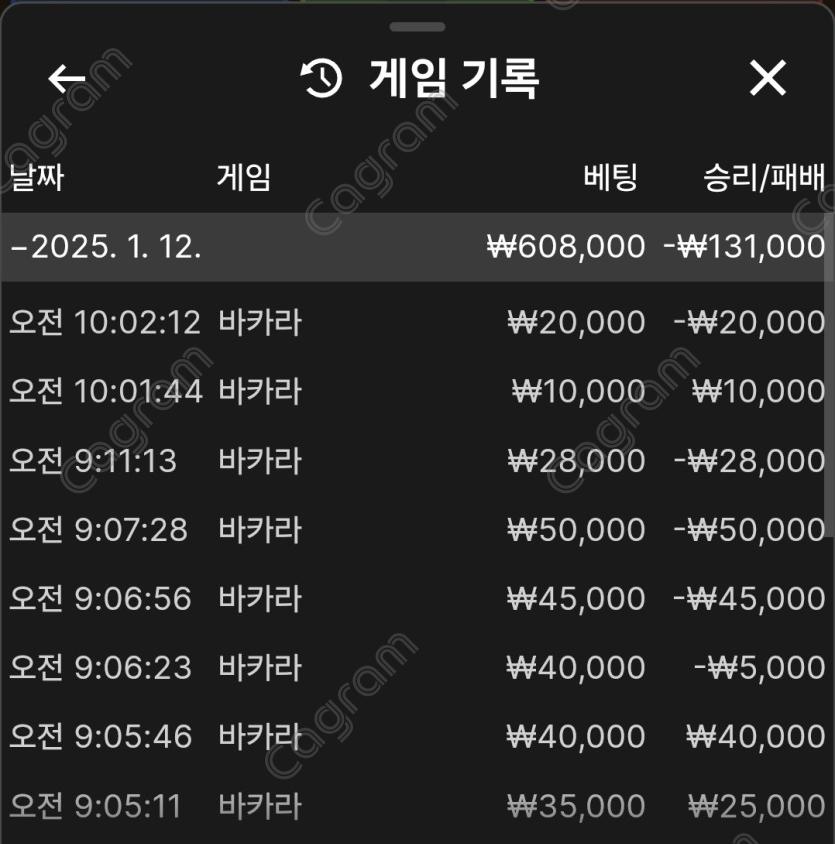835x844 pixels.
Task: Select the 오전 9:06:23 바카라 entry
Action: [x=415, y=667]
